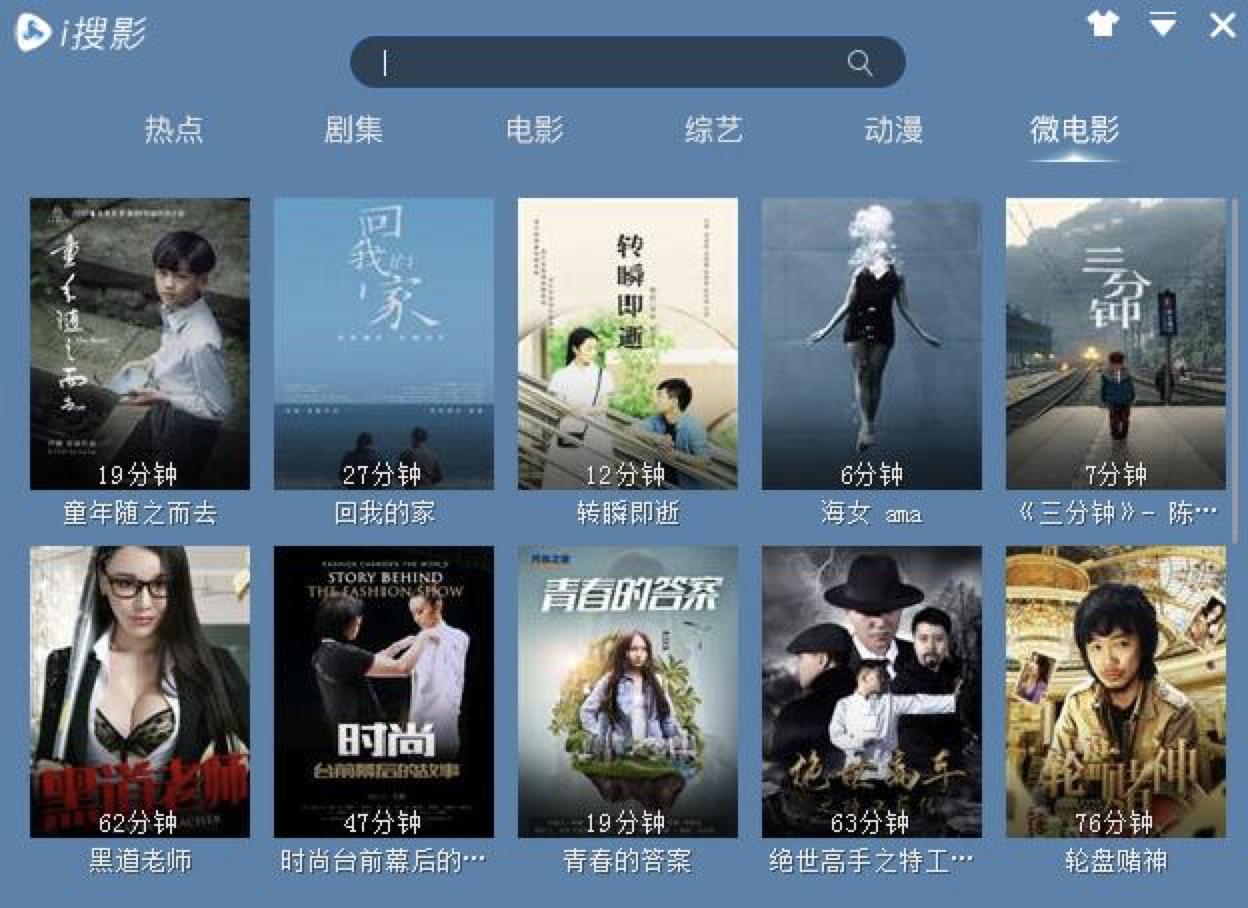The width and height of the screenshot is (1248, 908).
Task: Open the film 海女 ama
Action: [x=872, y=343]
